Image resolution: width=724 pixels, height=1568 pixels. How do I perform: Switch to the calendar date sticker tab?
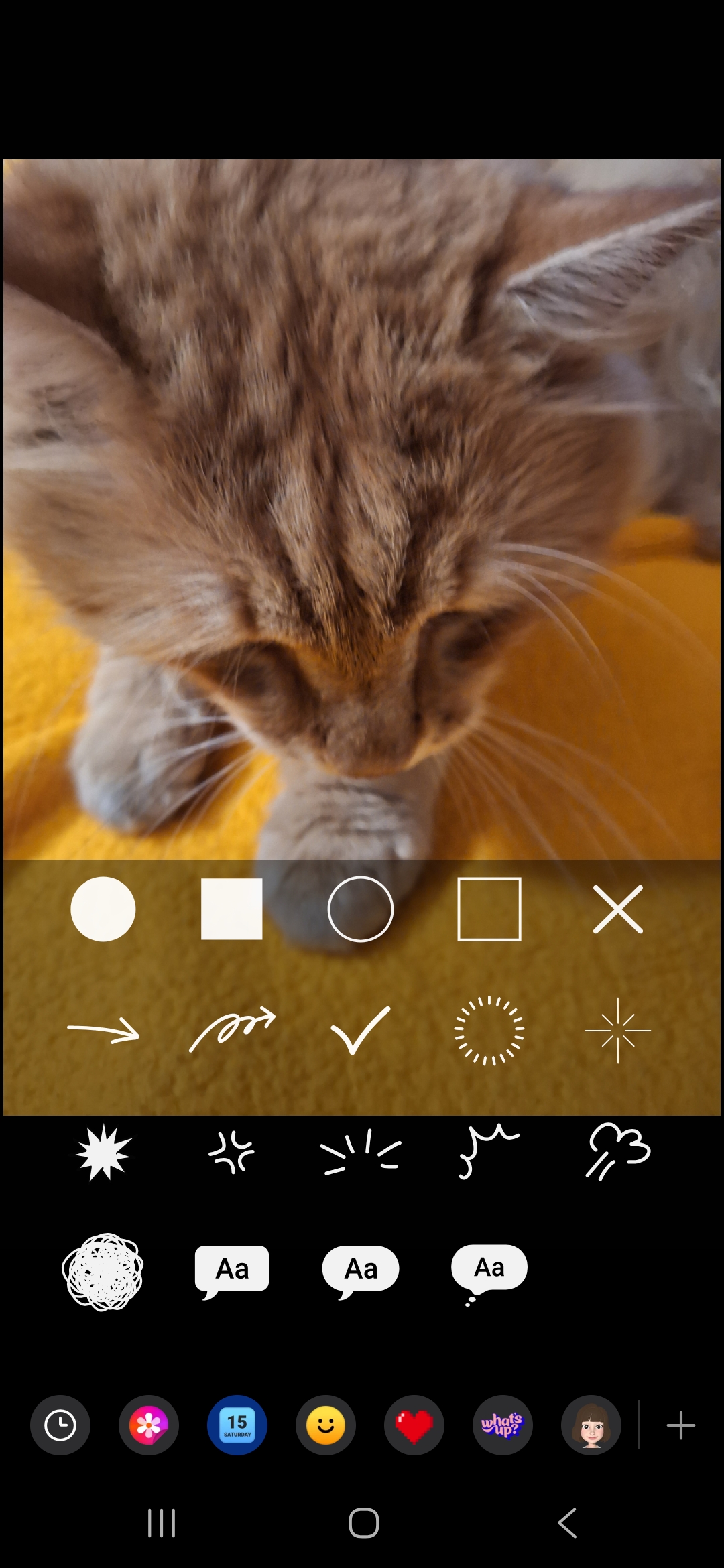click(x=237, y=1425)
